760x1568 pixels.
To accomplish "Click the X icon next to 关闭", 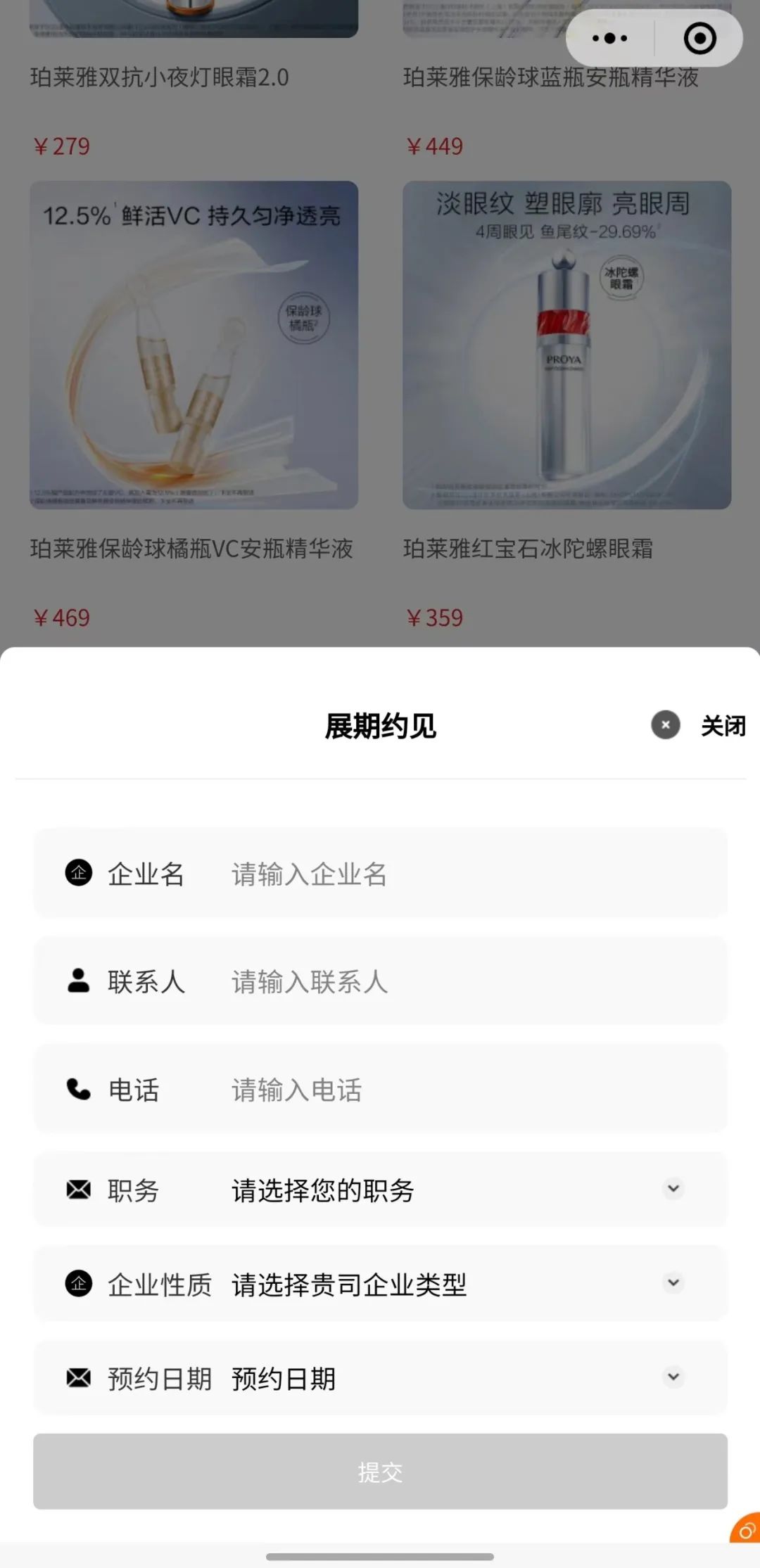I will [x=664, y=725].
